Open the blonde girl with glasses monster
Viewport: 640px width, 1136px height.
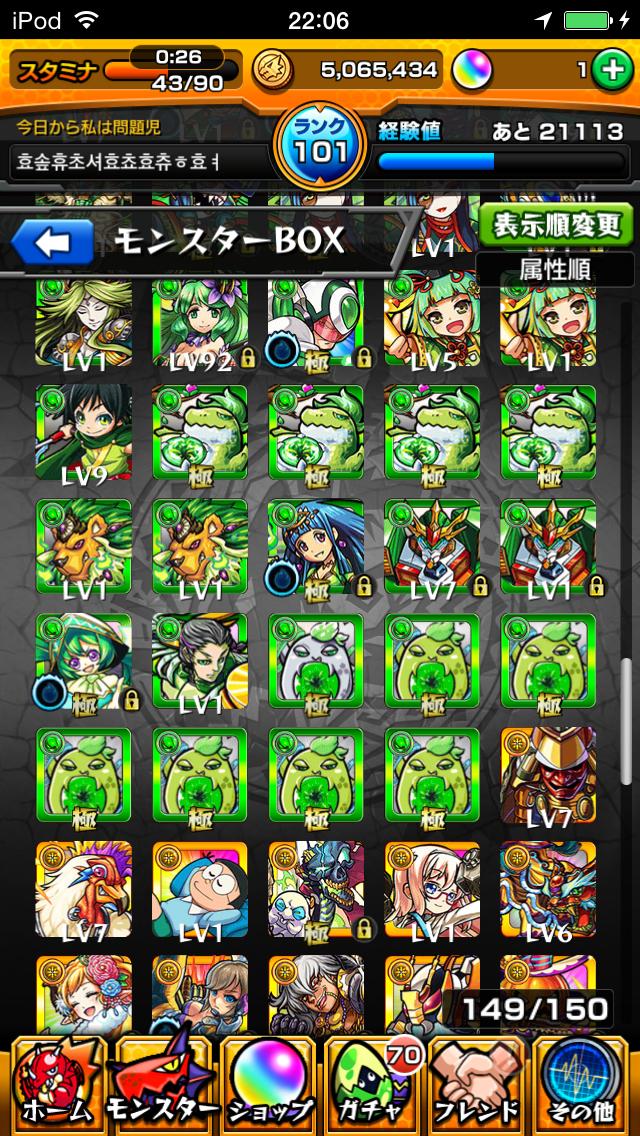pyautogui.click(x=432, y=891)
